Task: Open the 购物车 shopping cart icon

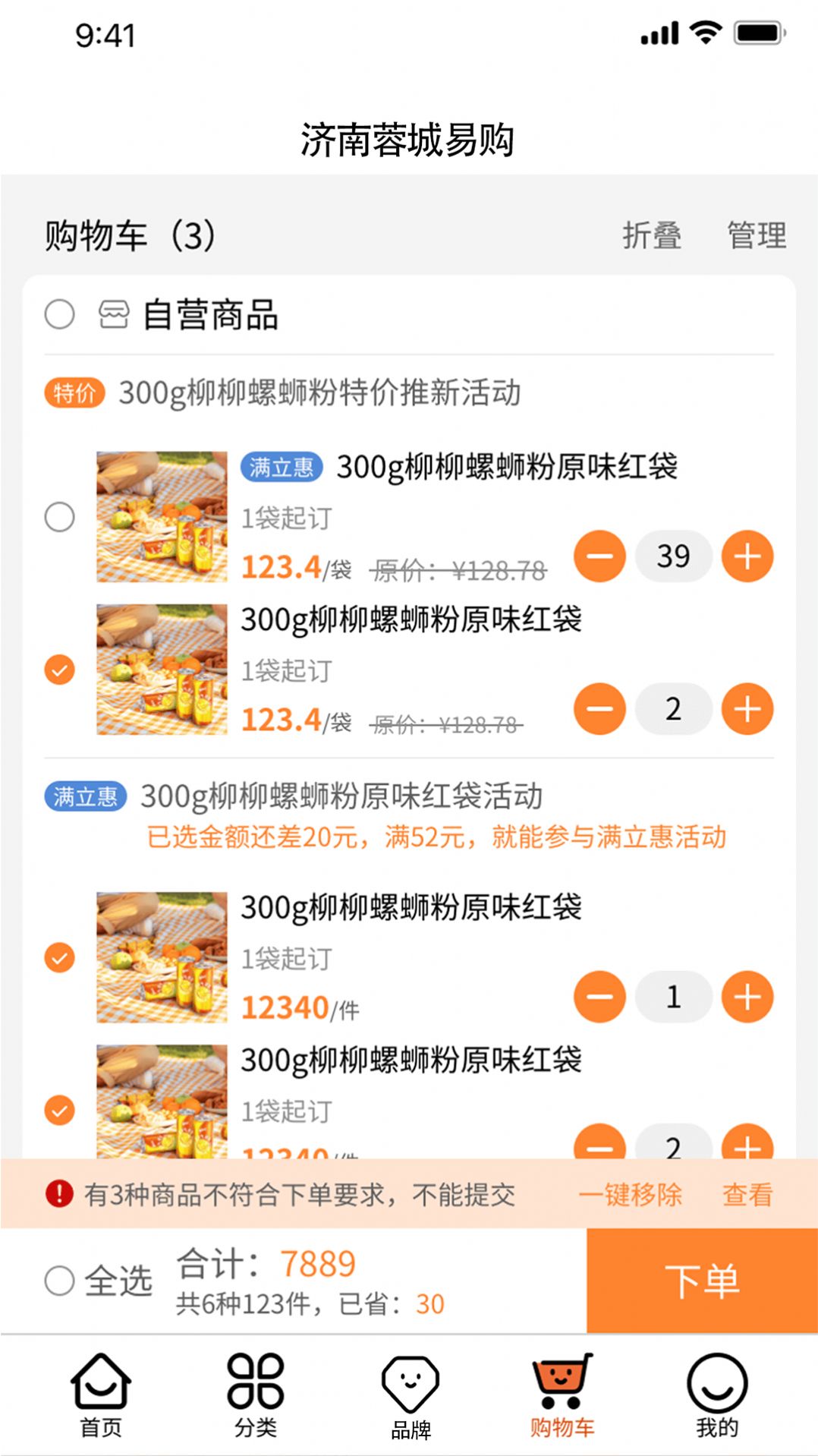Action: (x=562, y=1387)
